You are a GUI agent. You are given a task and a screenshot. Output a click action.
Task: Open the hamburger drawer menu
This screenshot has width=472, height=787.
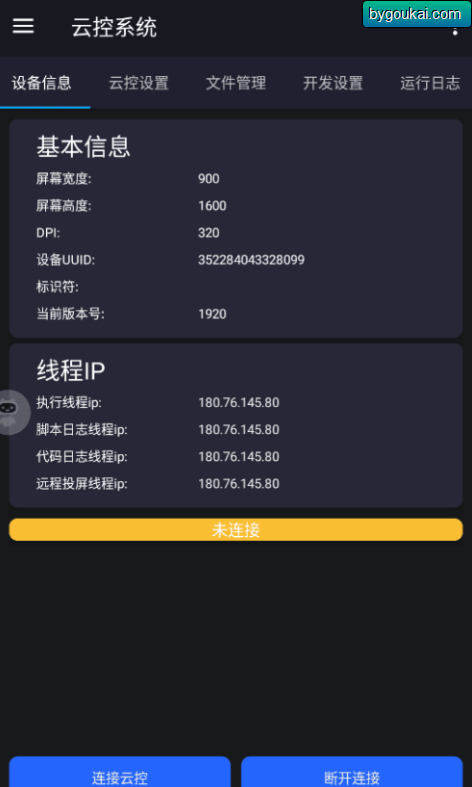[23, 27]
